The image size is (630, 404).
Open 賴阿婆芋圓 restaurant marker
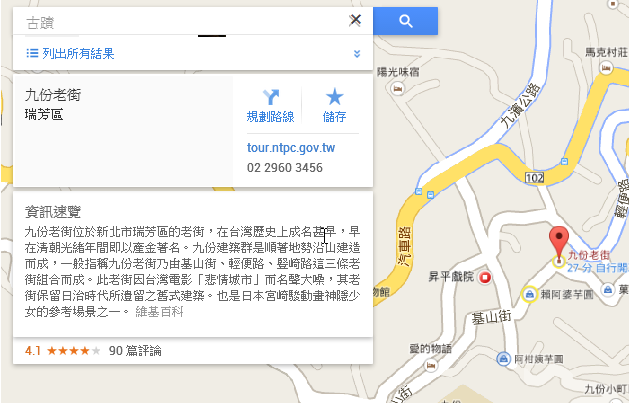529,295
